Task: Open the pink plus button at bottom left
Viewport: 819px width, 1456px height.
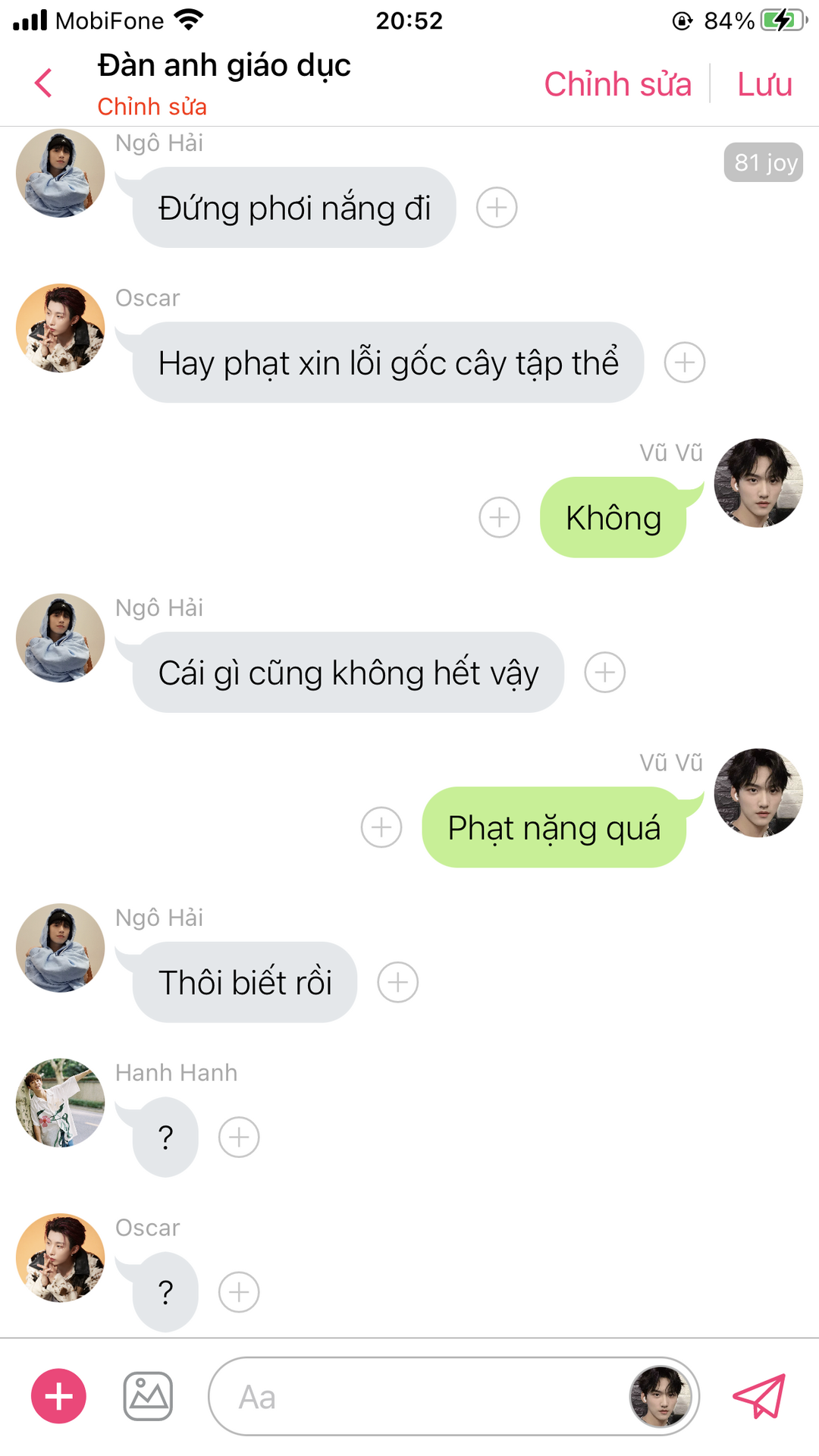Action: (x=58, y=1396)
